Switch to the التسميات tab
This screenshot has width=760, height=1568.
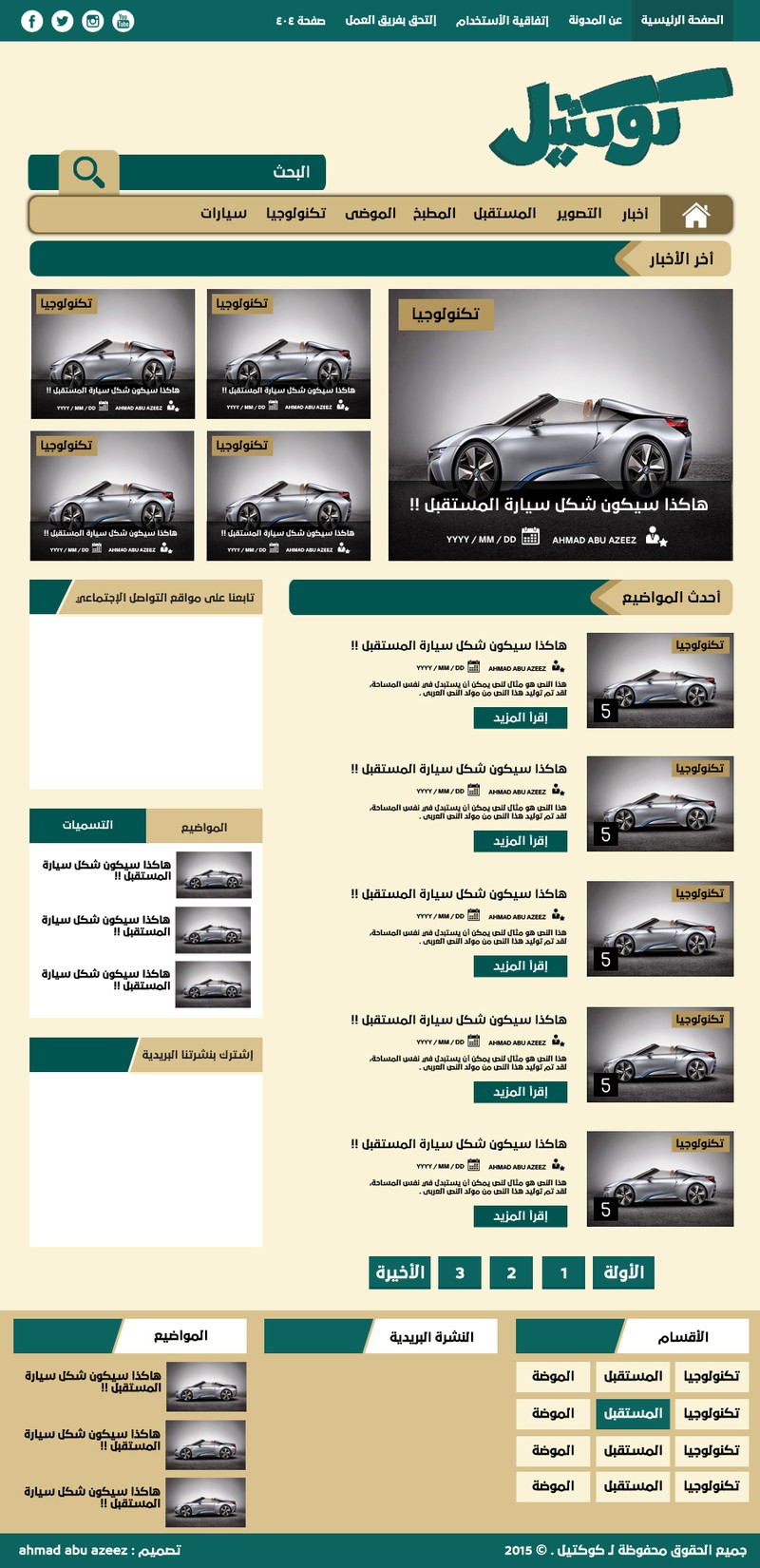coord(87,825)
